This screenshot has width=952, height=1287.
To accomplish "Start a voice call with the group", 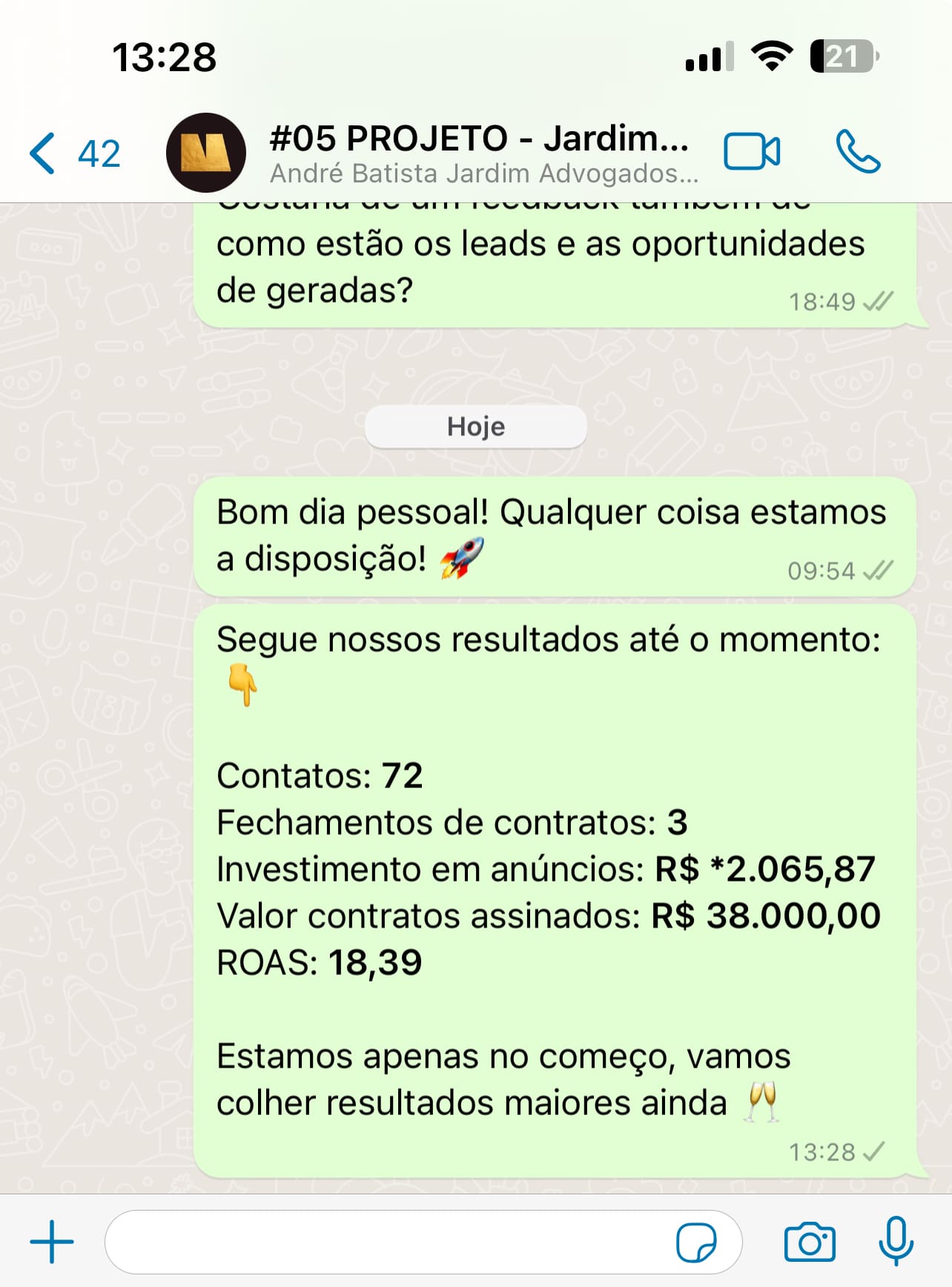I will coord(858,152).
